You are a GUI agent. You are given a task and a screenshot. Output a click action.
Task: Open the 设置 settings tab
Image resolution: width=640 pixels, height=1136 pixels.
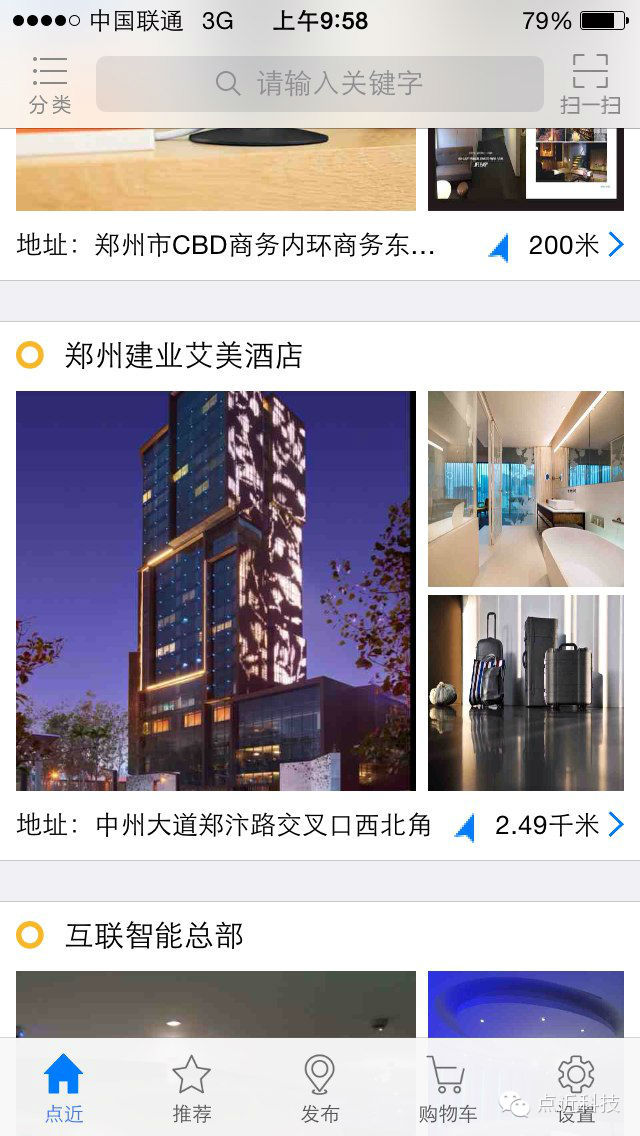[x=576, y=1088]
